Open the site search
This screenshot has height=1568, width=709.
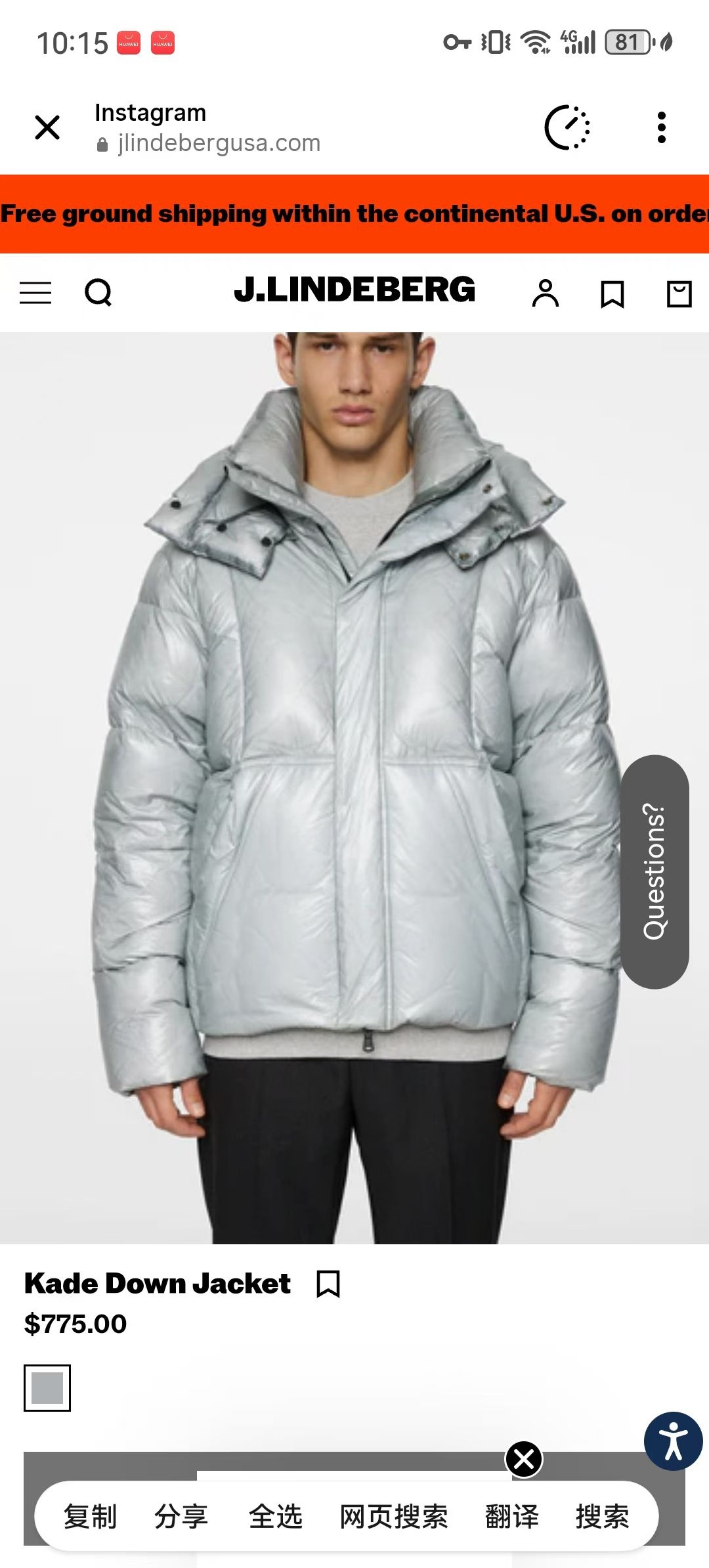tap(98, 293)
